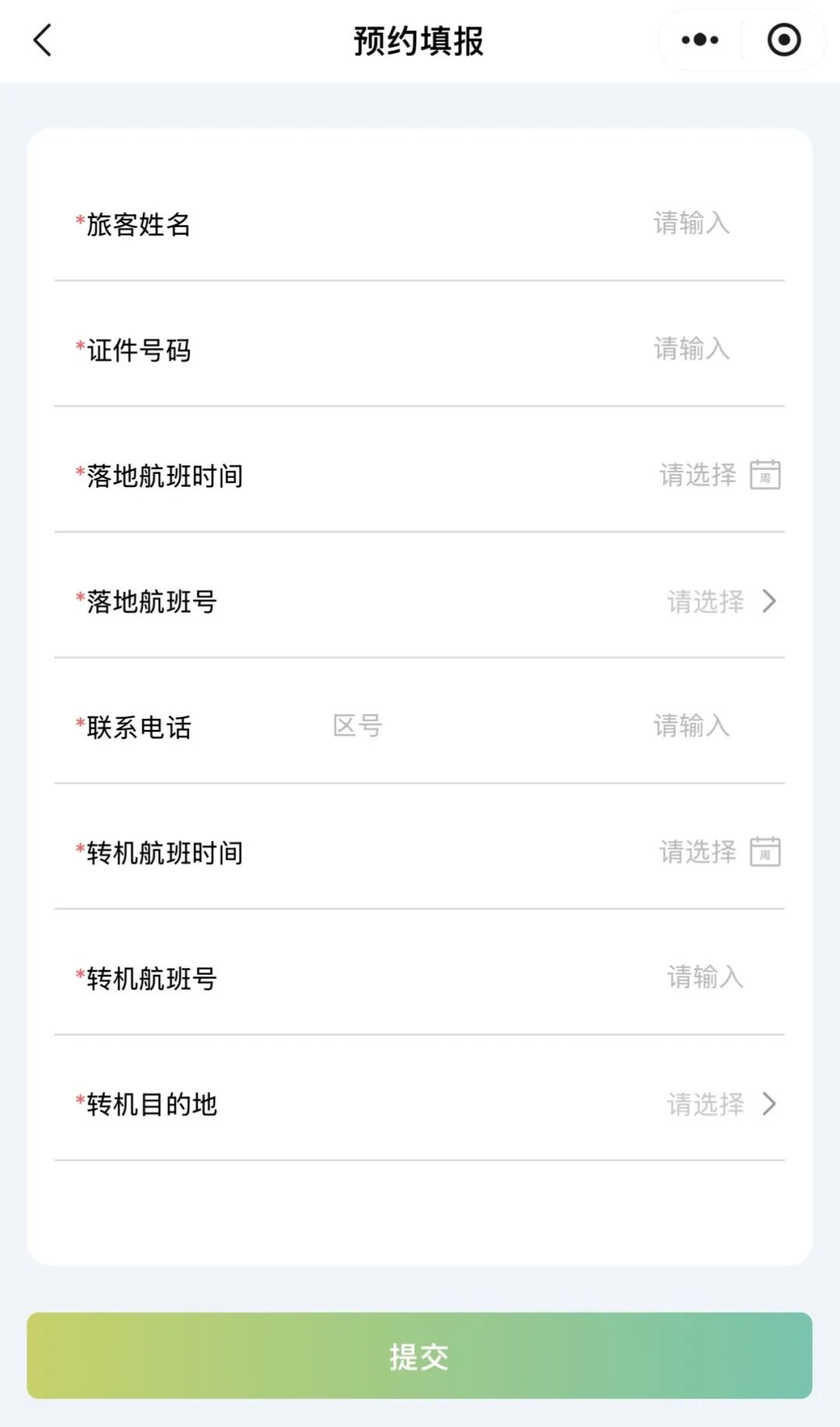Go back from the 预约填报 page
Viewport: 840px width, 1427px height.
[43, 40]
